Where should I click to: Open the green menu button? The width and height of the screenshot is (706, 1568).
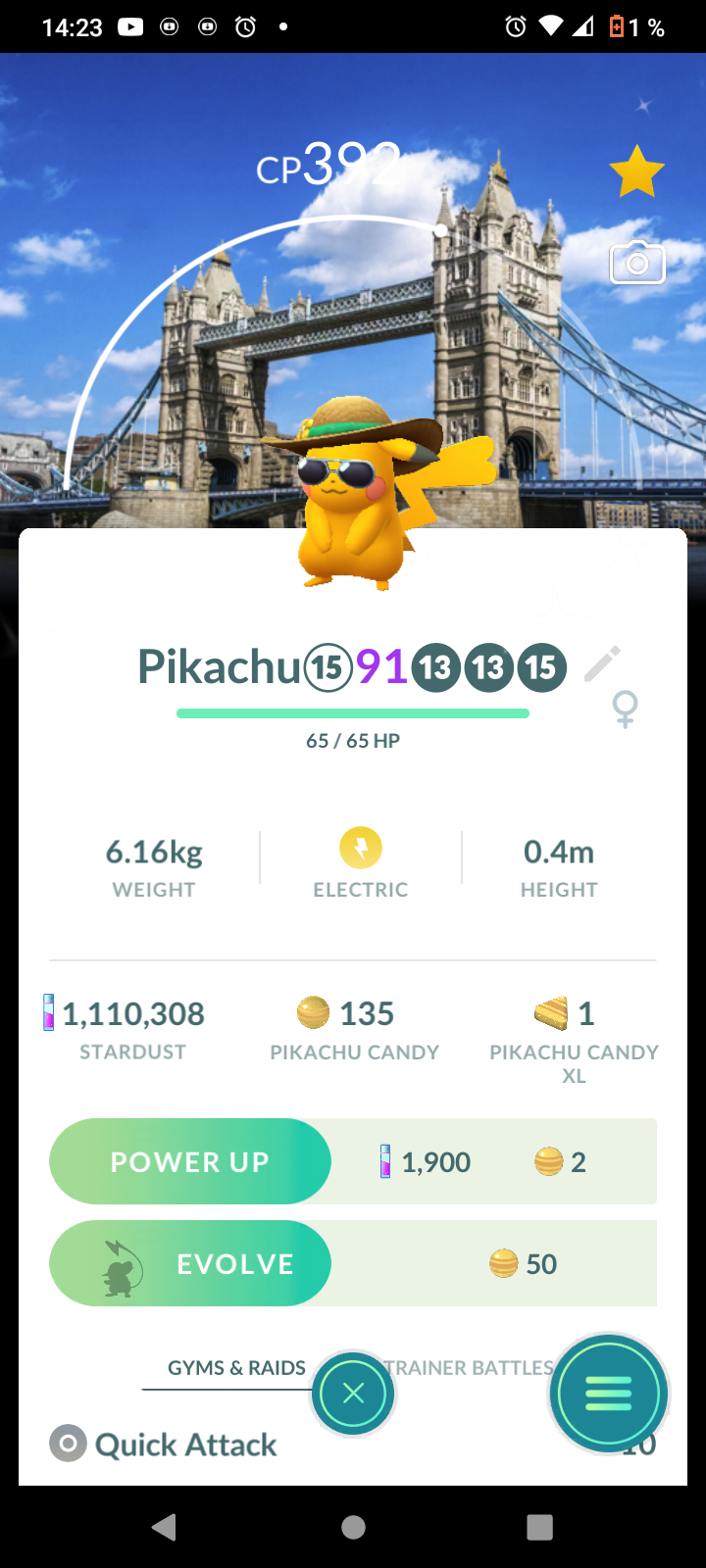[608, 1394]
